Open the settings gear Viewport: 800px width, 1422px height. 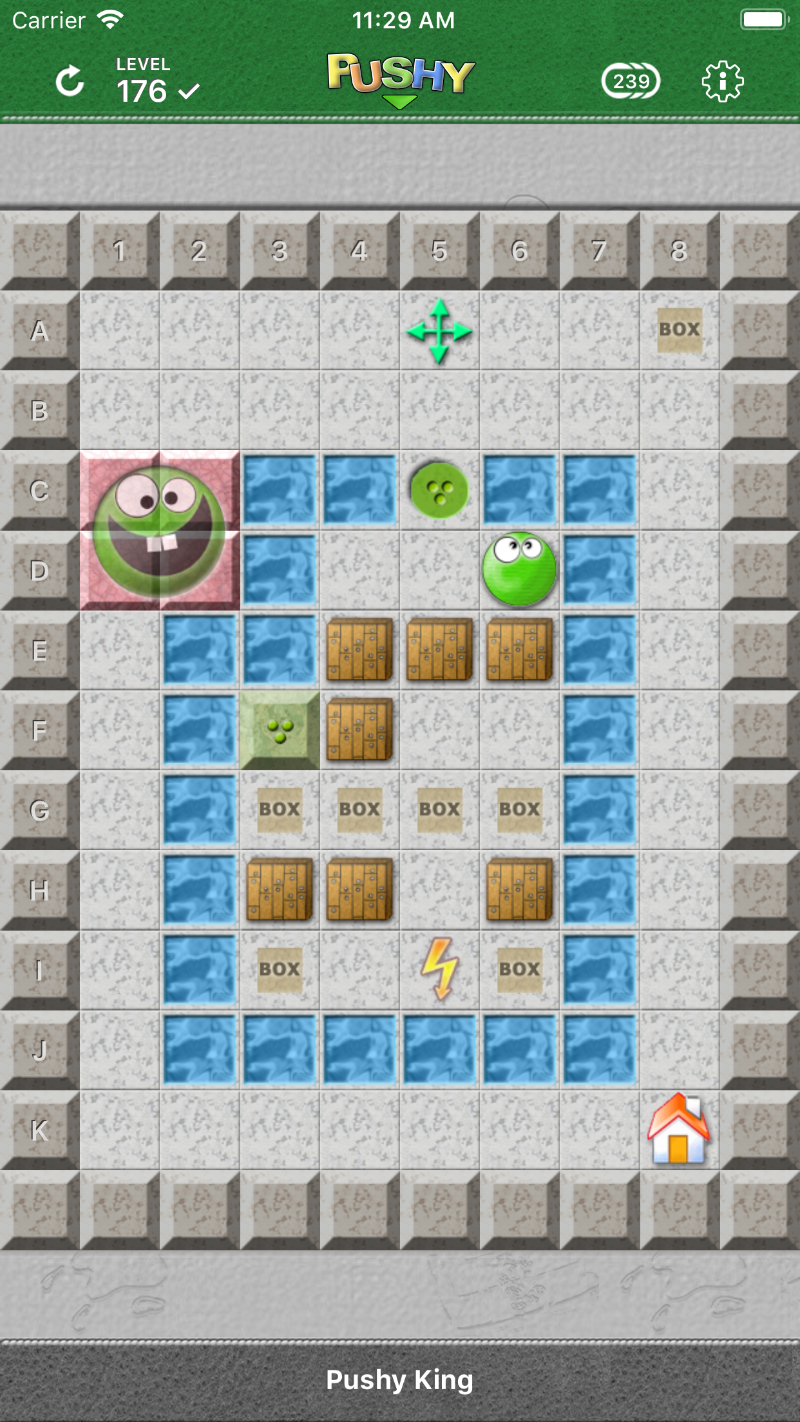pos(722,82)
